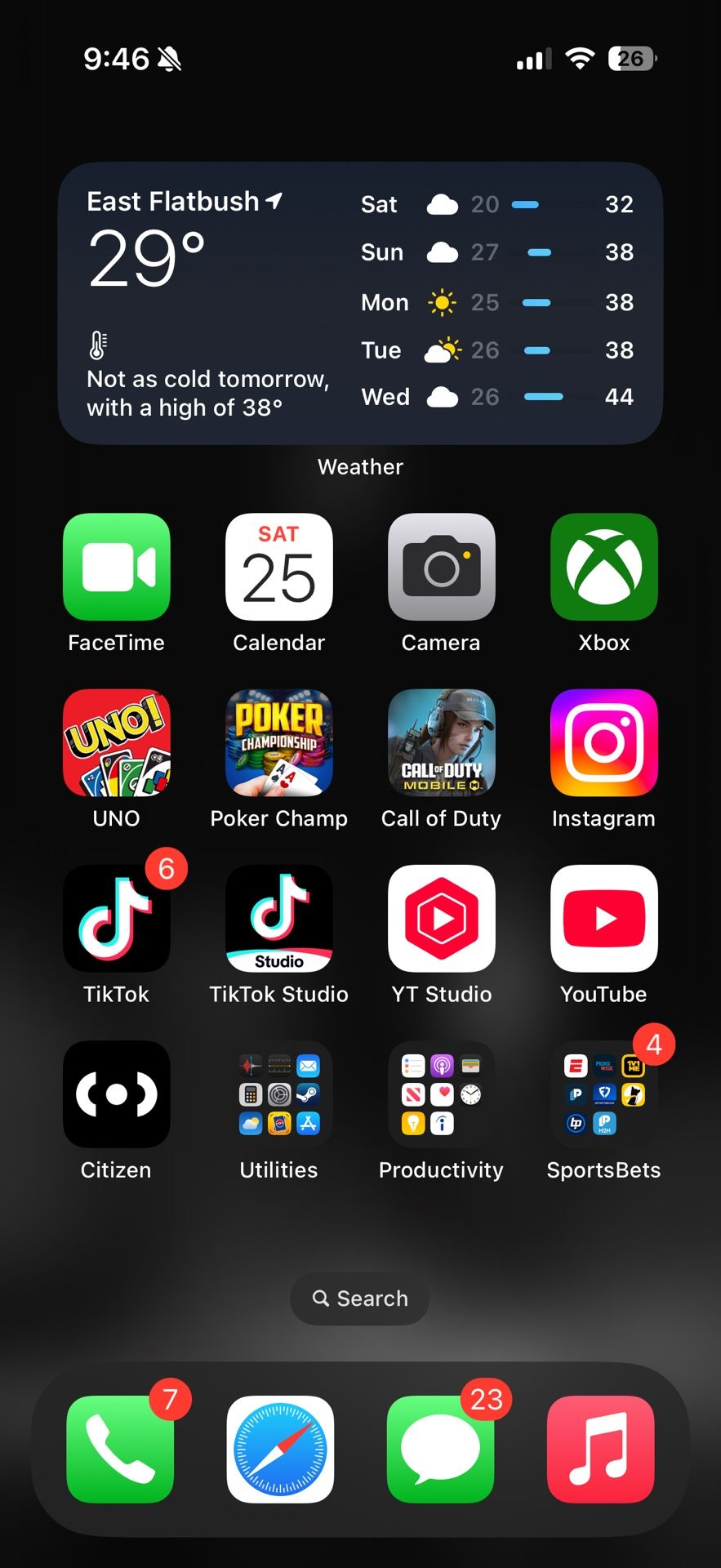Open the Camera app
Screen dimensions: 721x1568
click(441, 567)
